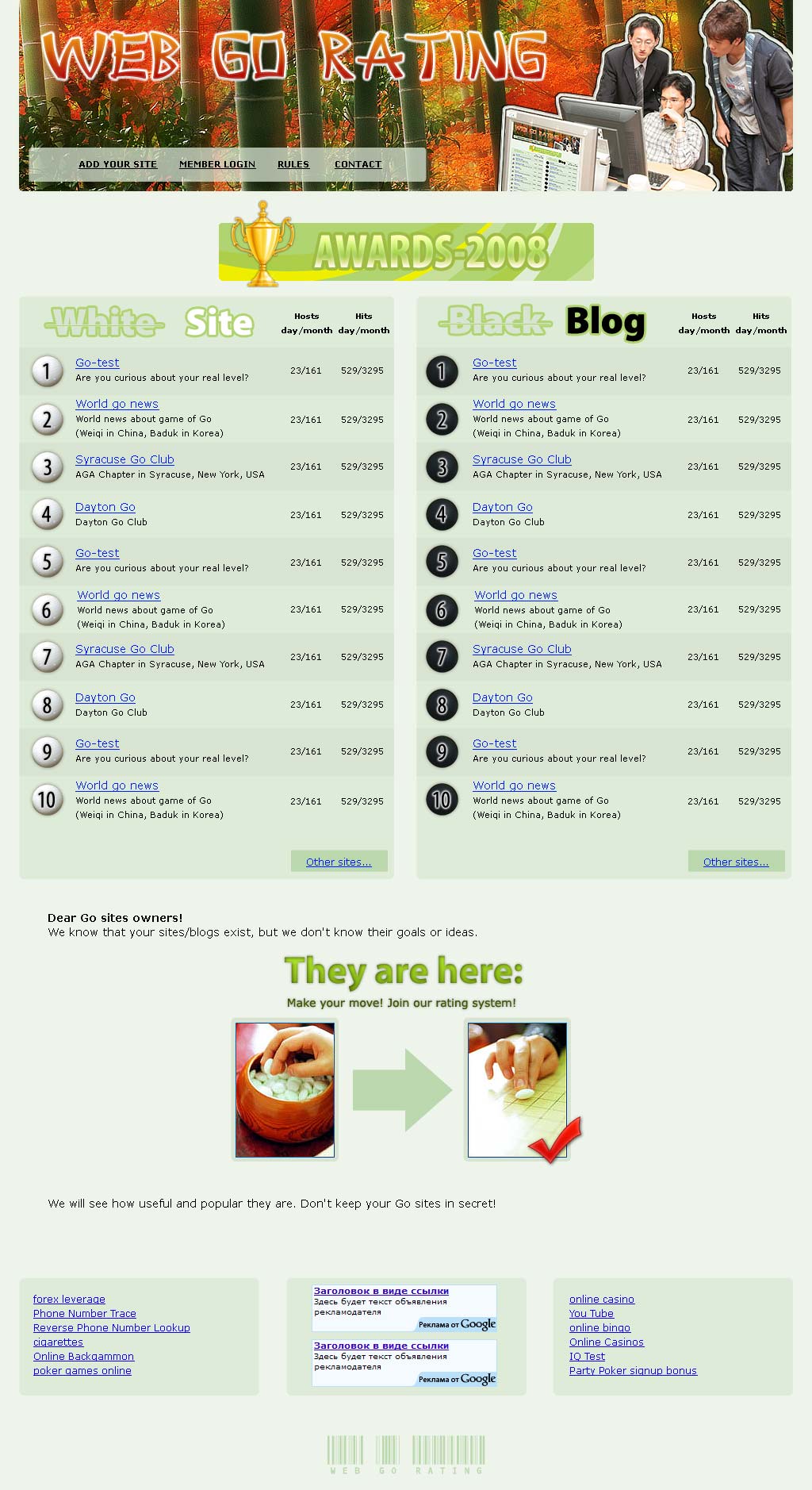Open Go-test ranked 1 in White Site
This screenshot has width=812, height=1490.
(98, 363)
